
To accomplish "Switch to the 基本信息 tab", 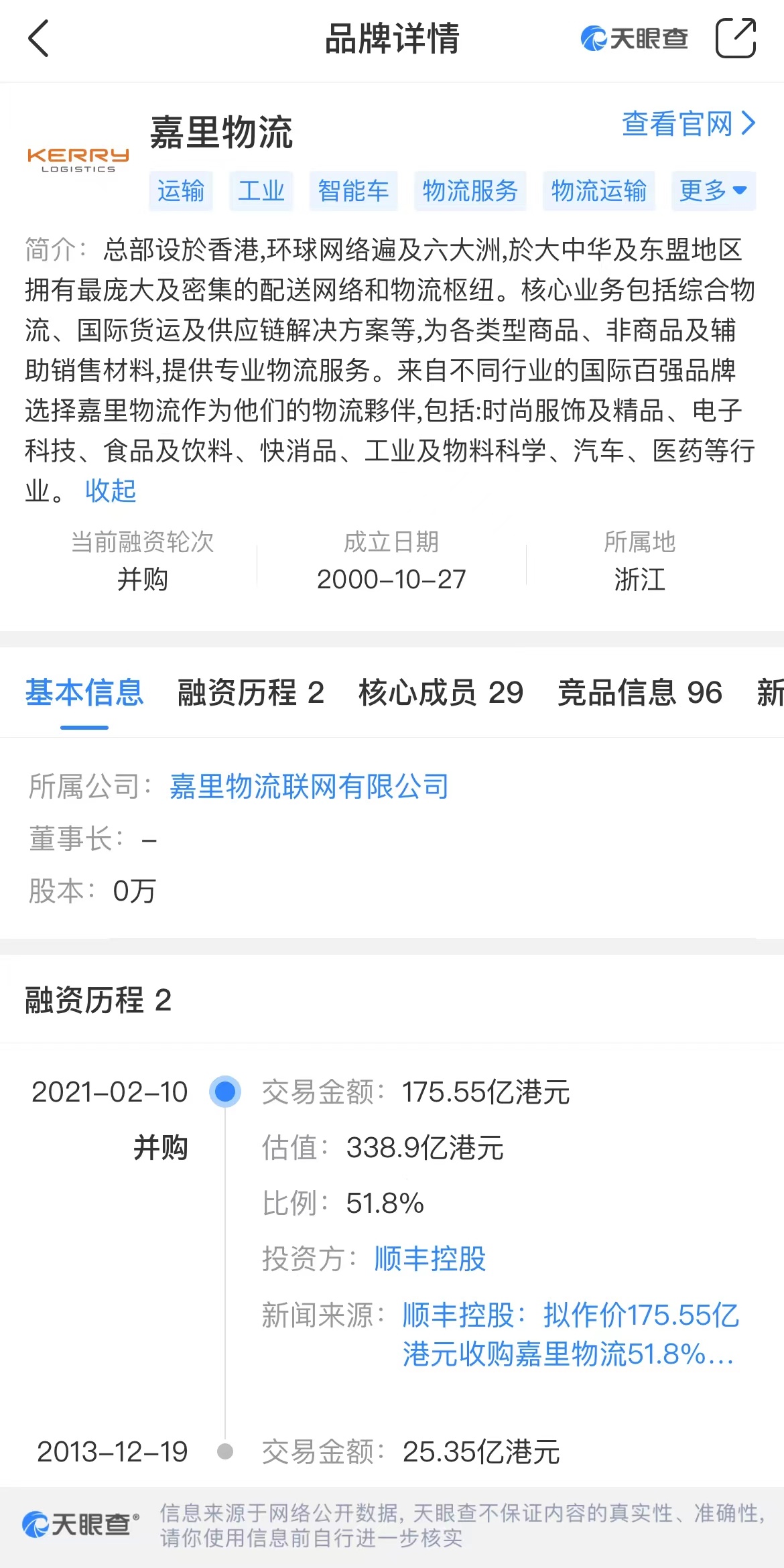I will pos(84,693).
